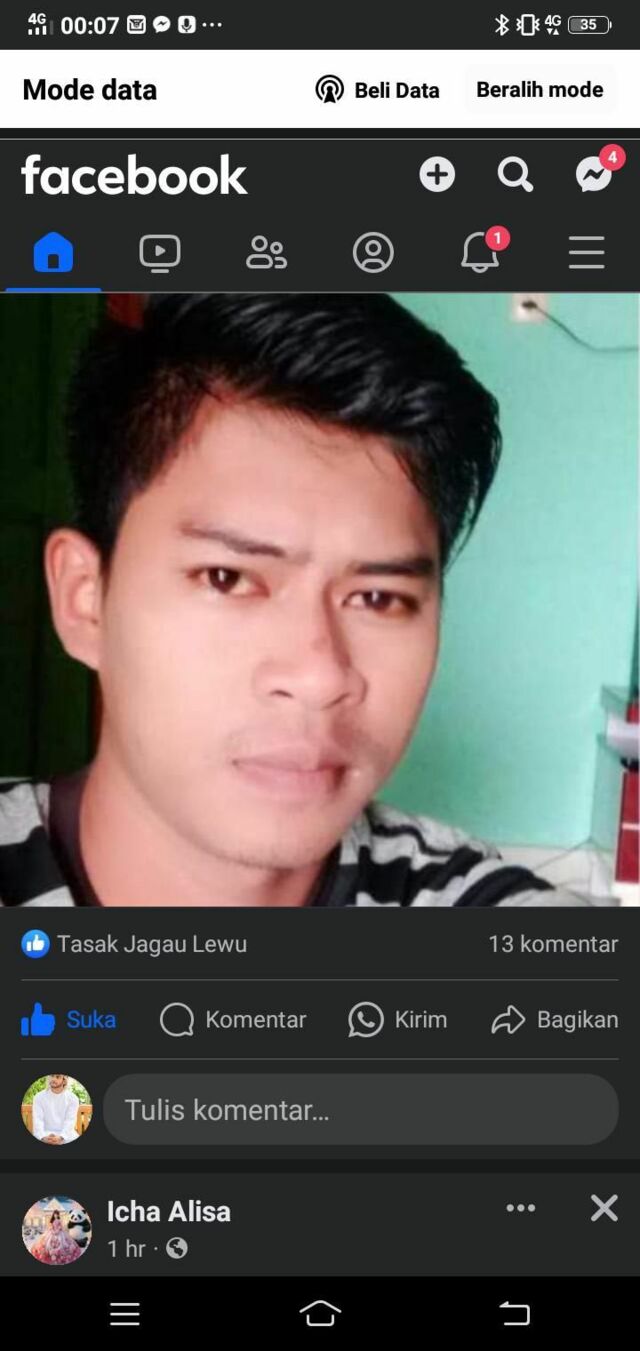Viewport: 640px width, 1351px height.
Task: Switch to the Profile tab
Action: [x=373, y=253]
